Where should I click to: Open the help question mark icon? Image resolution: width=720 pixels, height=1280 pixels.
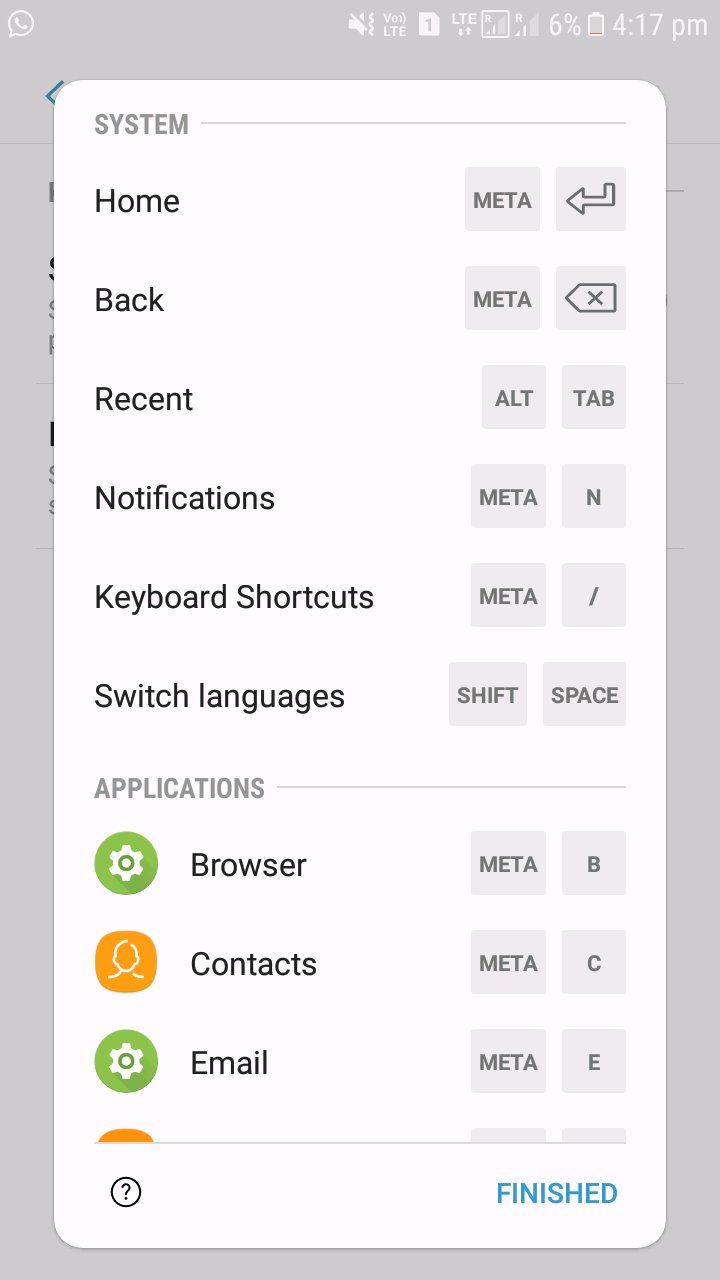124,1192
